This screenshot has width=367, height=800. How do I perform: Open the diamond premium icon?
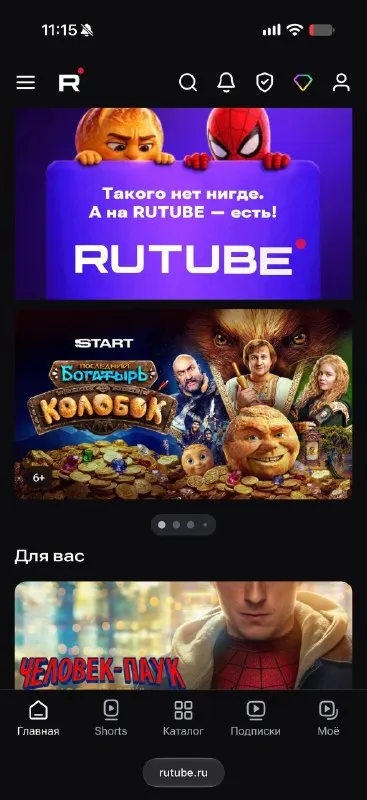[303, 82]
